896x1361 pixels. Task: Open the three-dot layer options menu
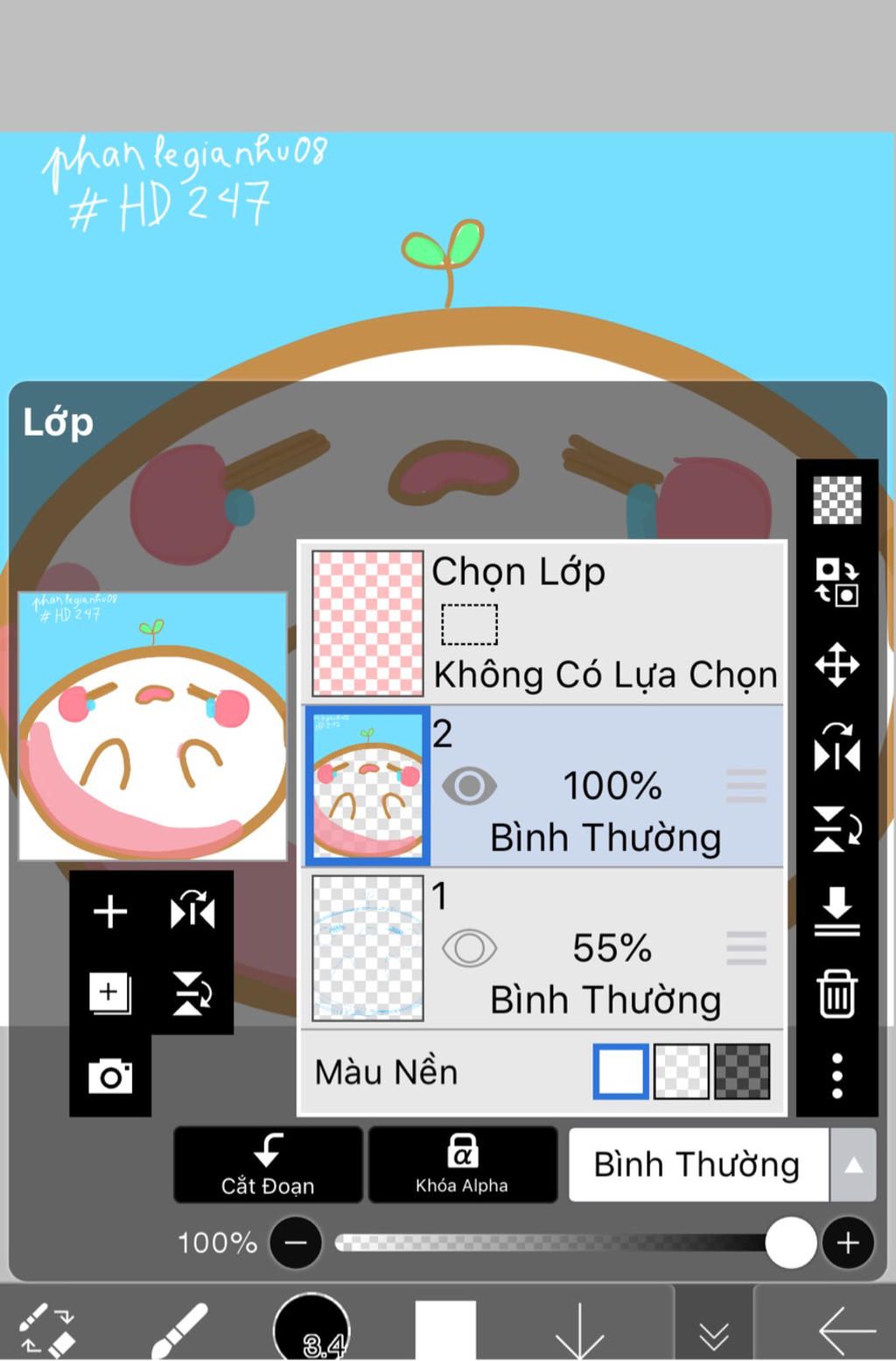tap(836, 1075)
